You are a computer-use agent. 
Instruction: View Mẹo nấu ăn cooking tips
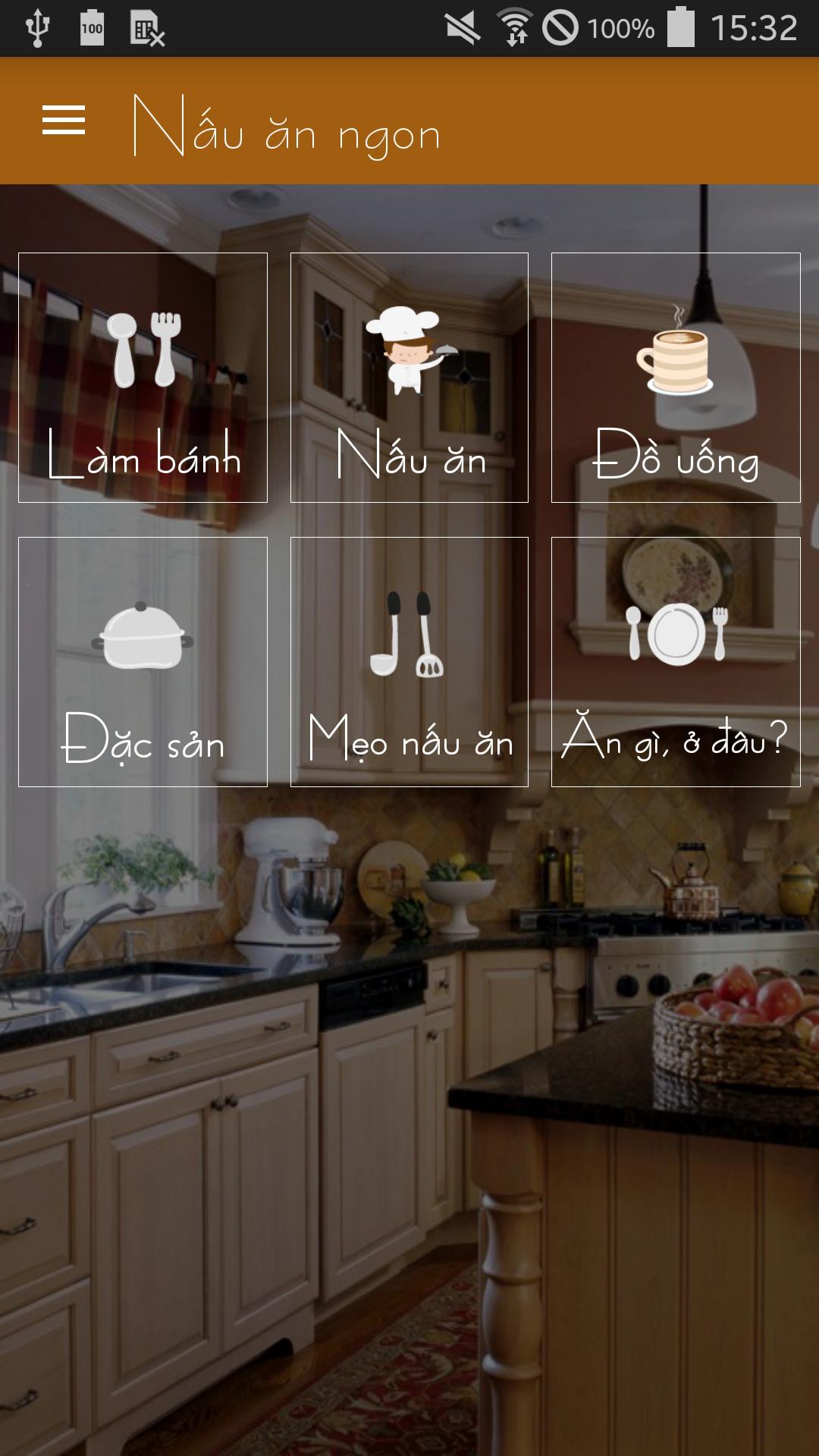point(409,662)
